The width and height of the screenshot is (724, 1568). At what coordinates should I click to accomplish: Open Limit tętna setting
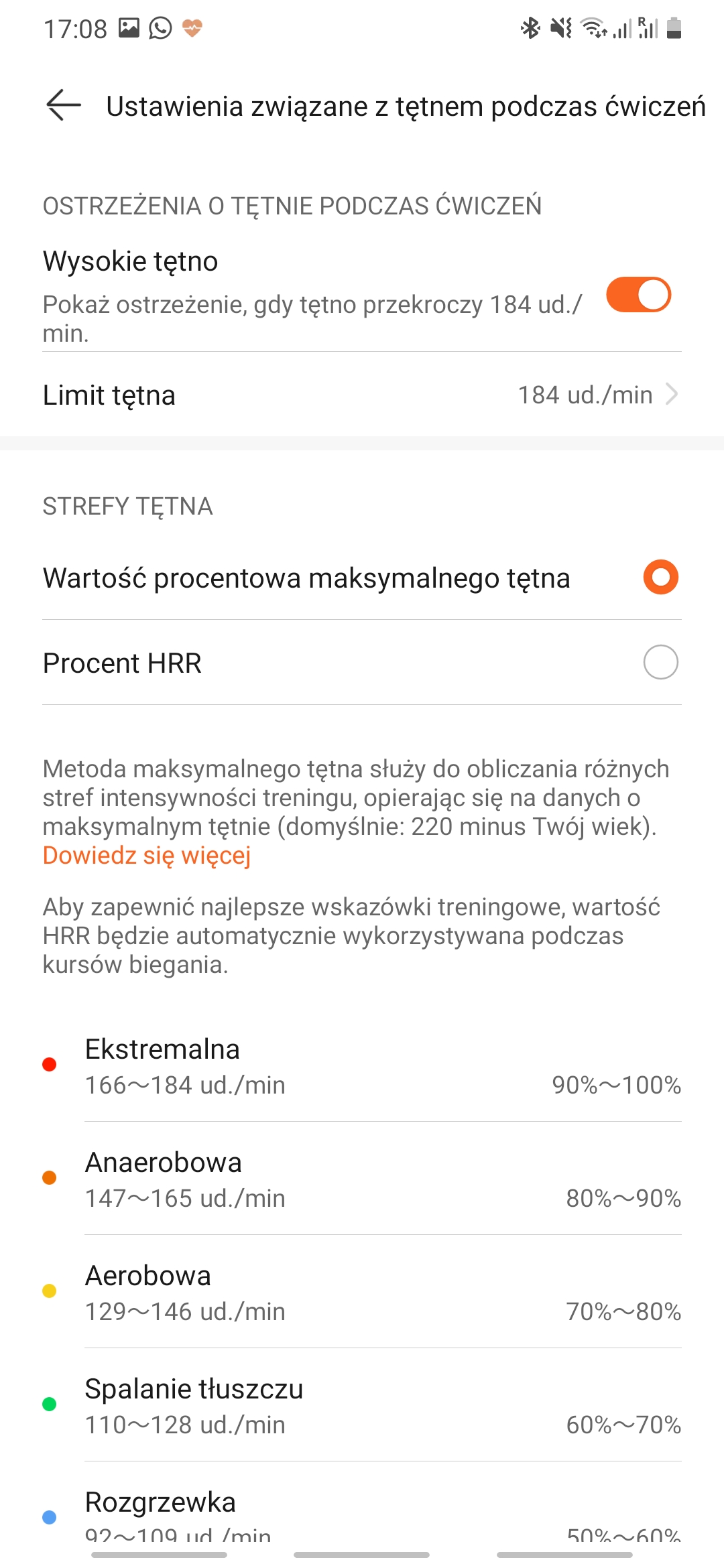(x=362, y=395)
